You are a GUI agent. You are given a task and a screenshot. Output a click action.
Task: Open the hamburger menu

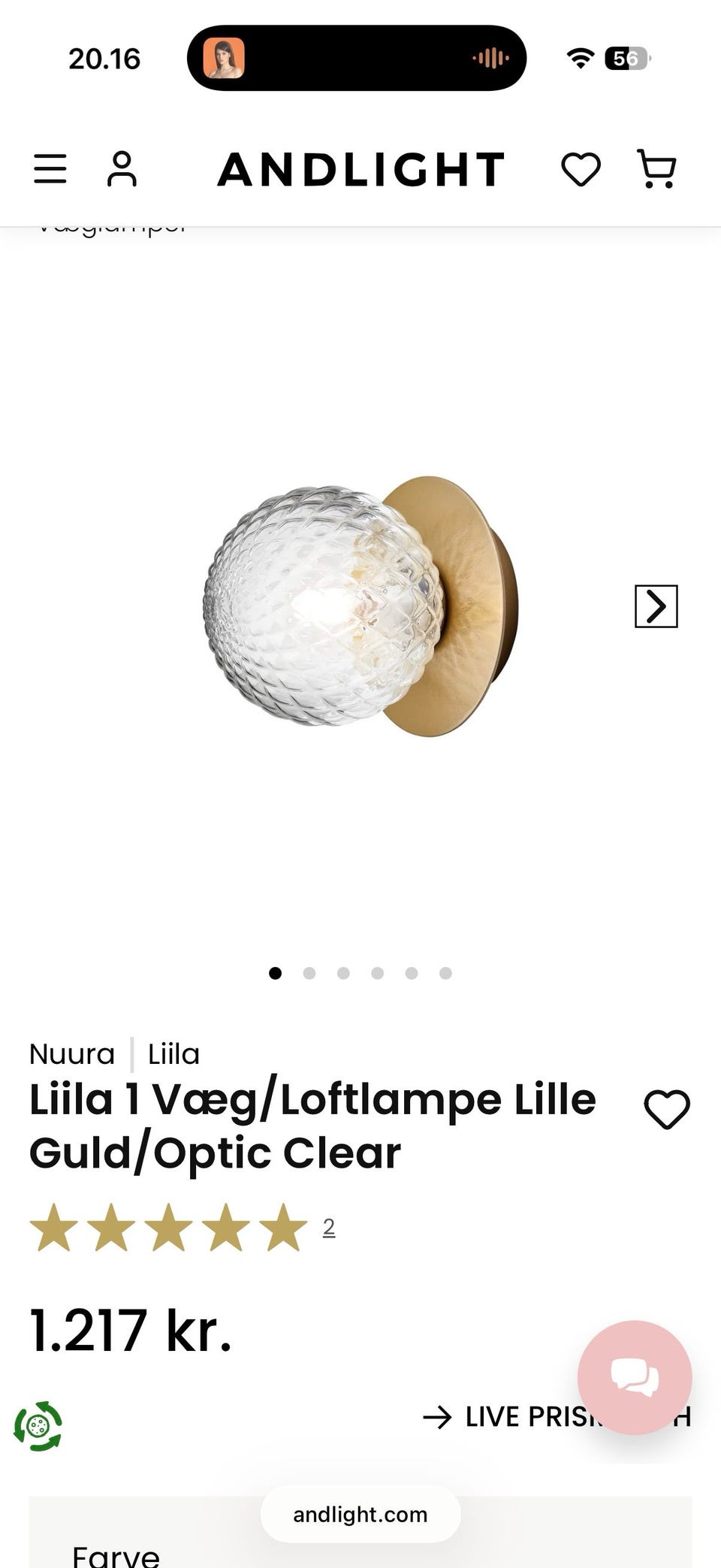[x=50, y=169]
